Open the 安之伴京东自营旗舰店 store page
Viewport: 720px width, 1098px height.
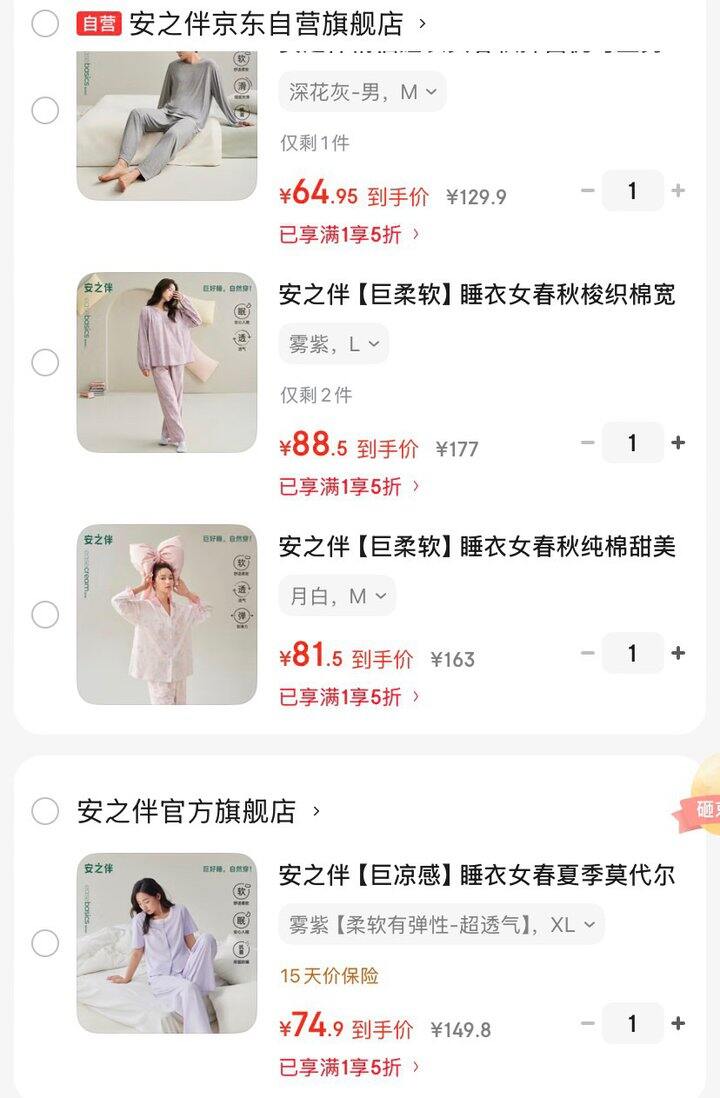pos(266,23)
